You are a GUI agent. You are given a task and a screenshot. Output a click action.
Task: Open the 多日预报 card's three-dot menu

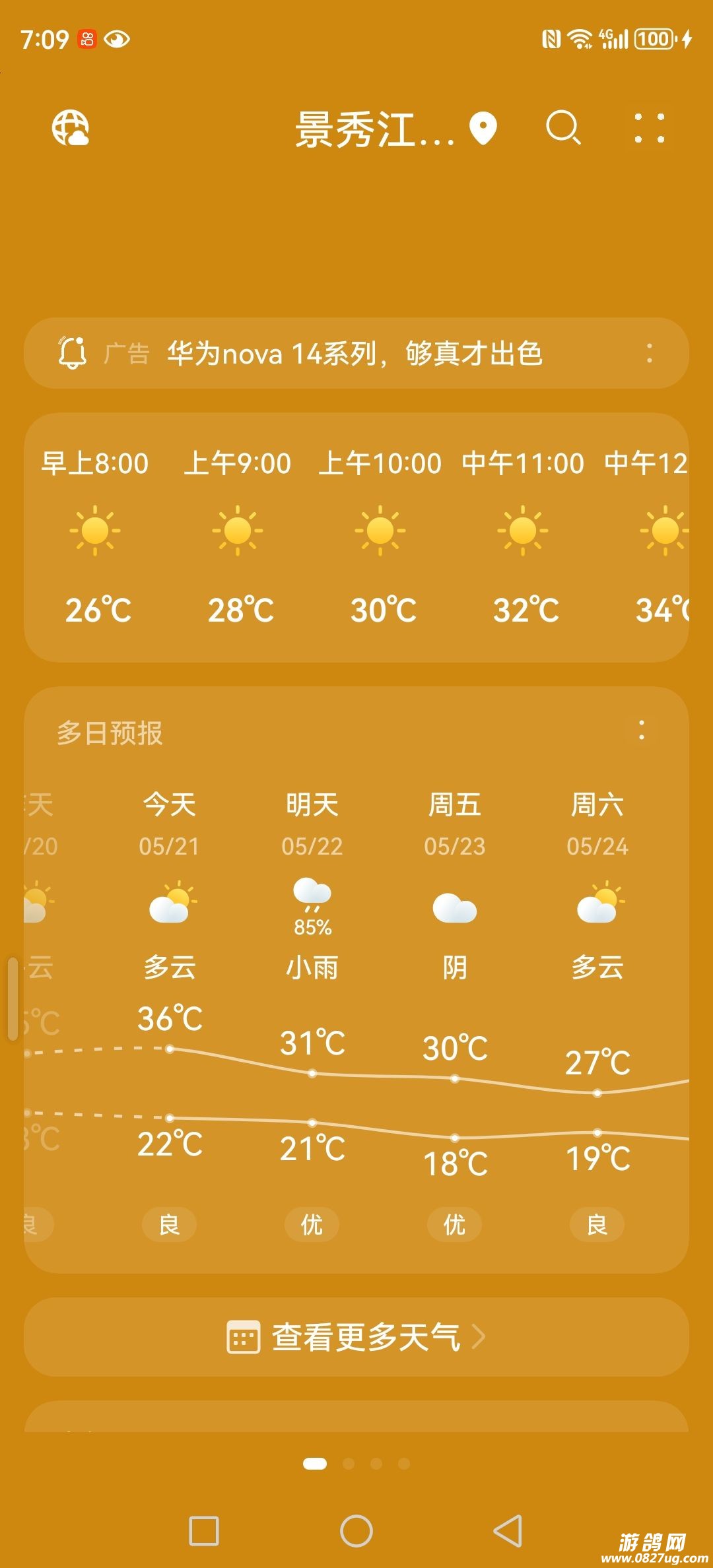coord(641,730)
